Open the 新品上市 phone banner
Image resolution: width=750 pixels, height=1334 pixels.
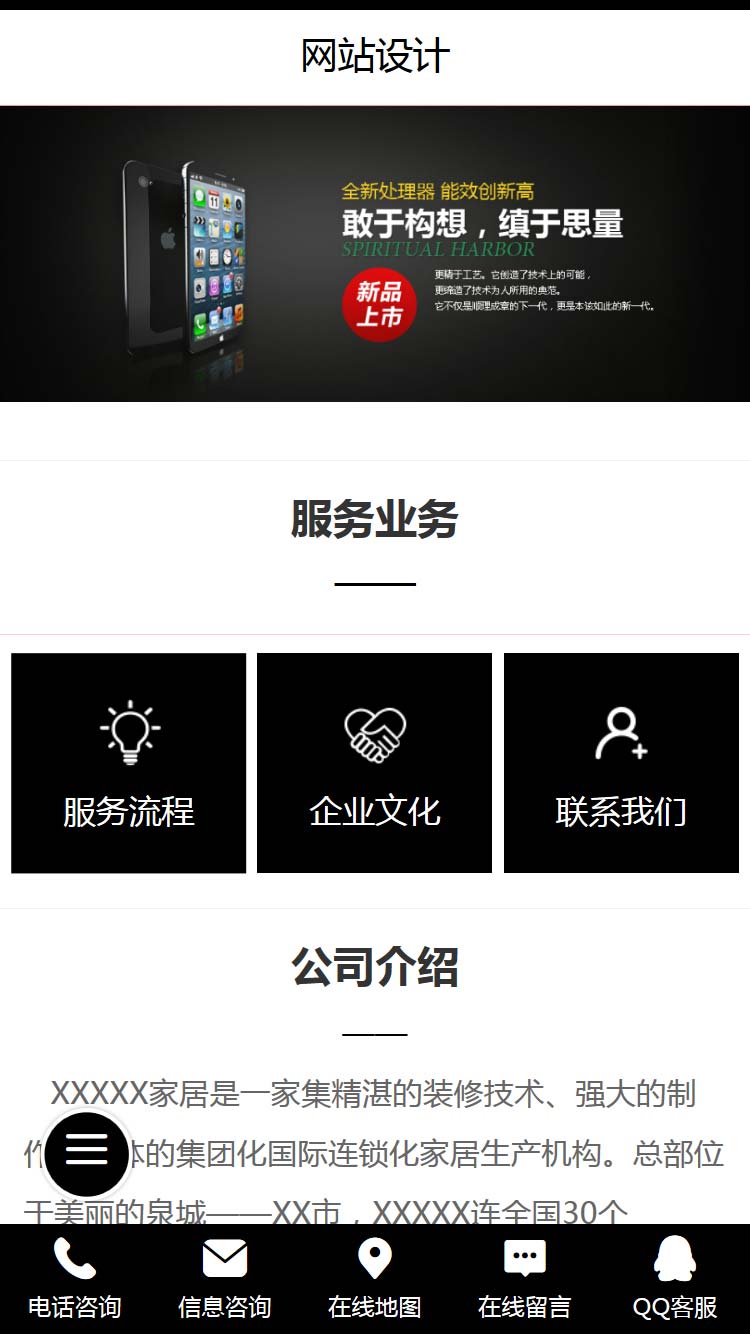(375, 254)
